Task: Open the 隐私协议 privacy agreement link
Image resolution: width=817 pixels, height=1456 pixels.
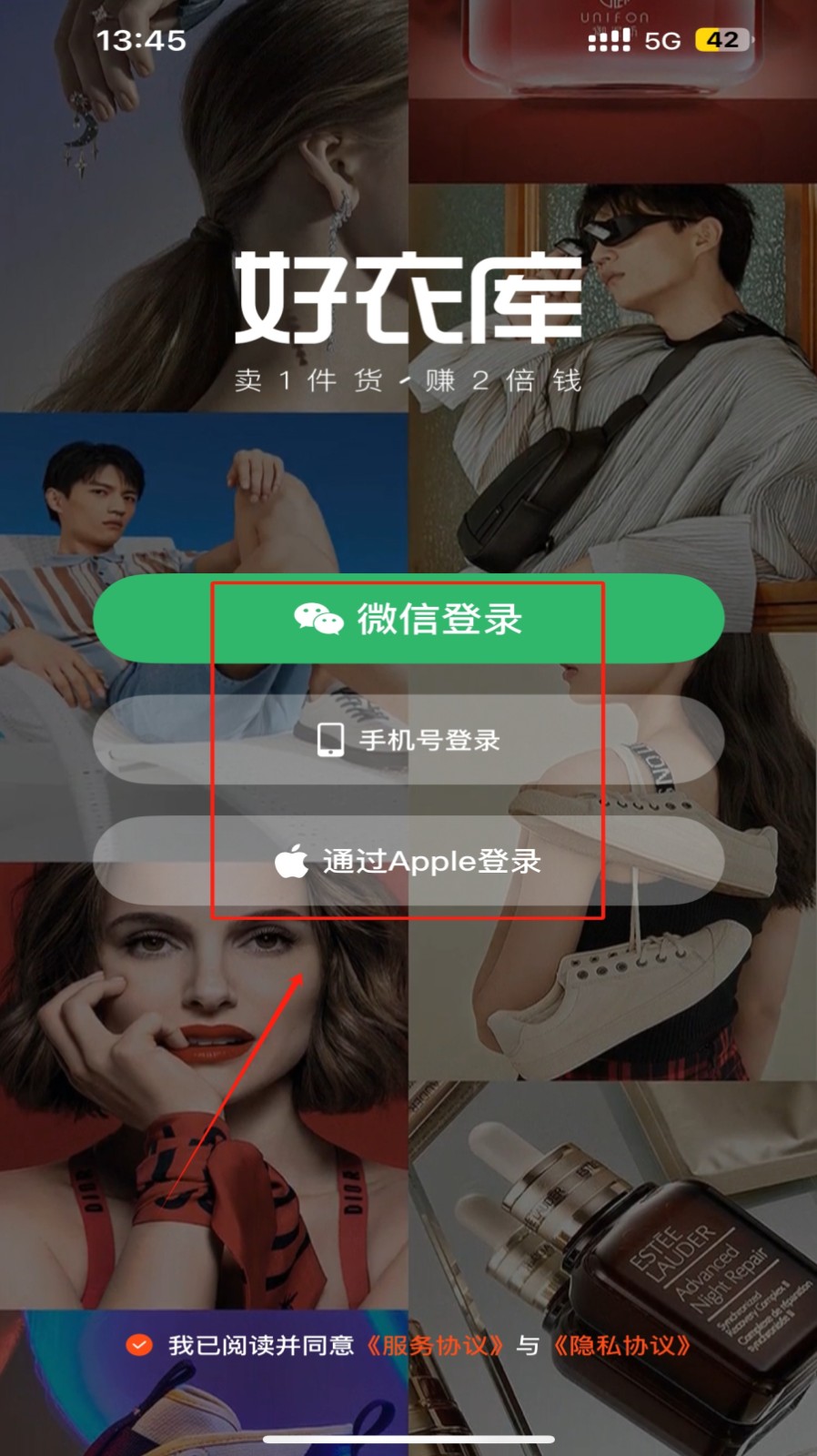Action: point(622,1345)
